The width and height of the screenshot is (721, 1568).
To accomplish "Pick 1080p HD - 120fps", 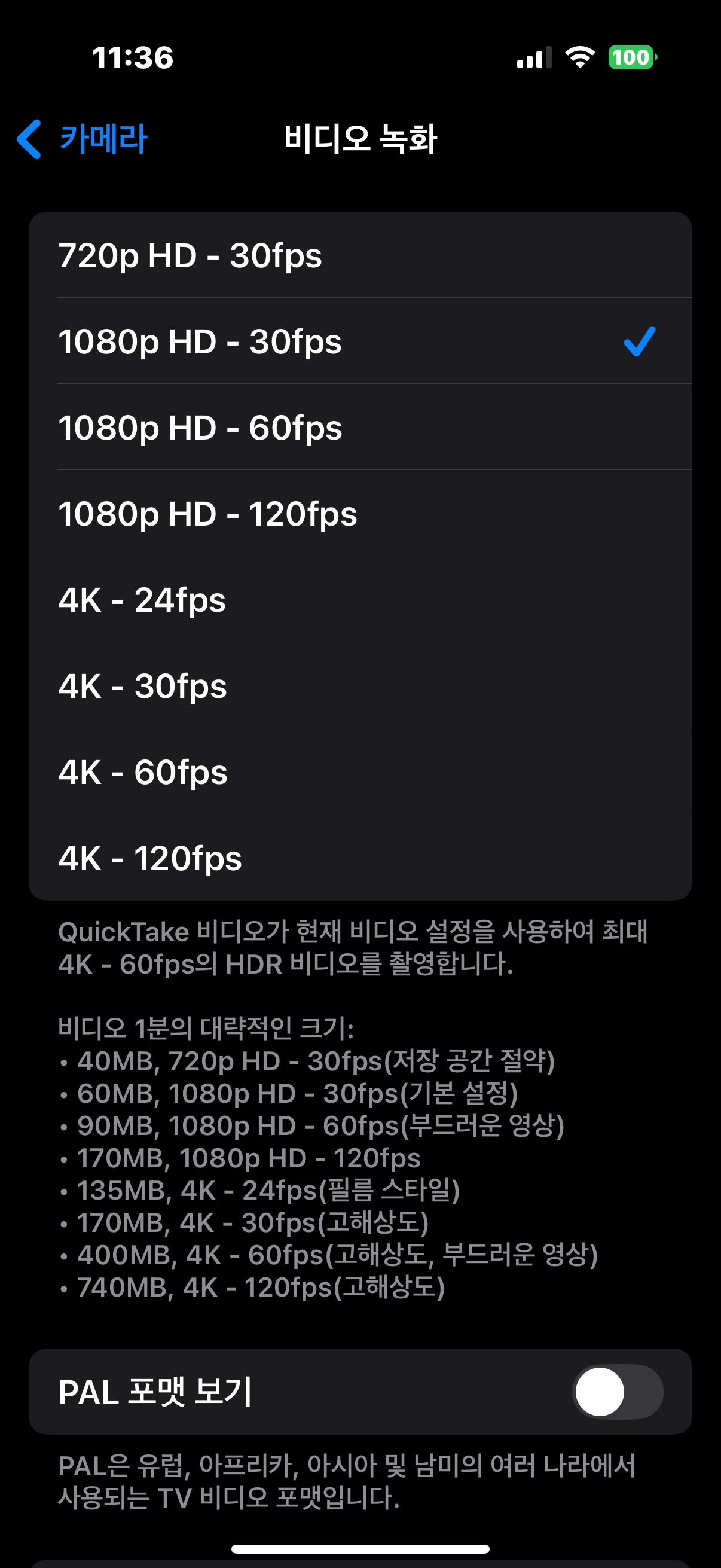I will click(359, 514).
